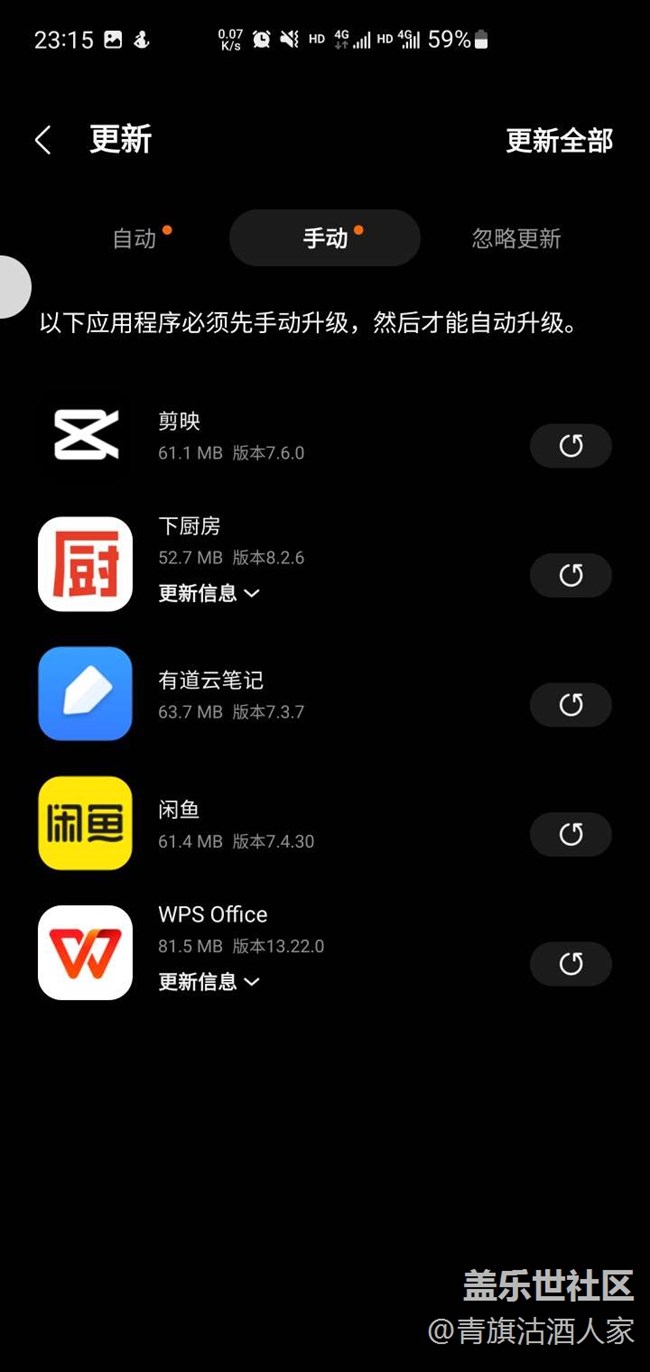650x1372 pixels.
Task: Go back from the 更新 page
Action: (43, 140)
